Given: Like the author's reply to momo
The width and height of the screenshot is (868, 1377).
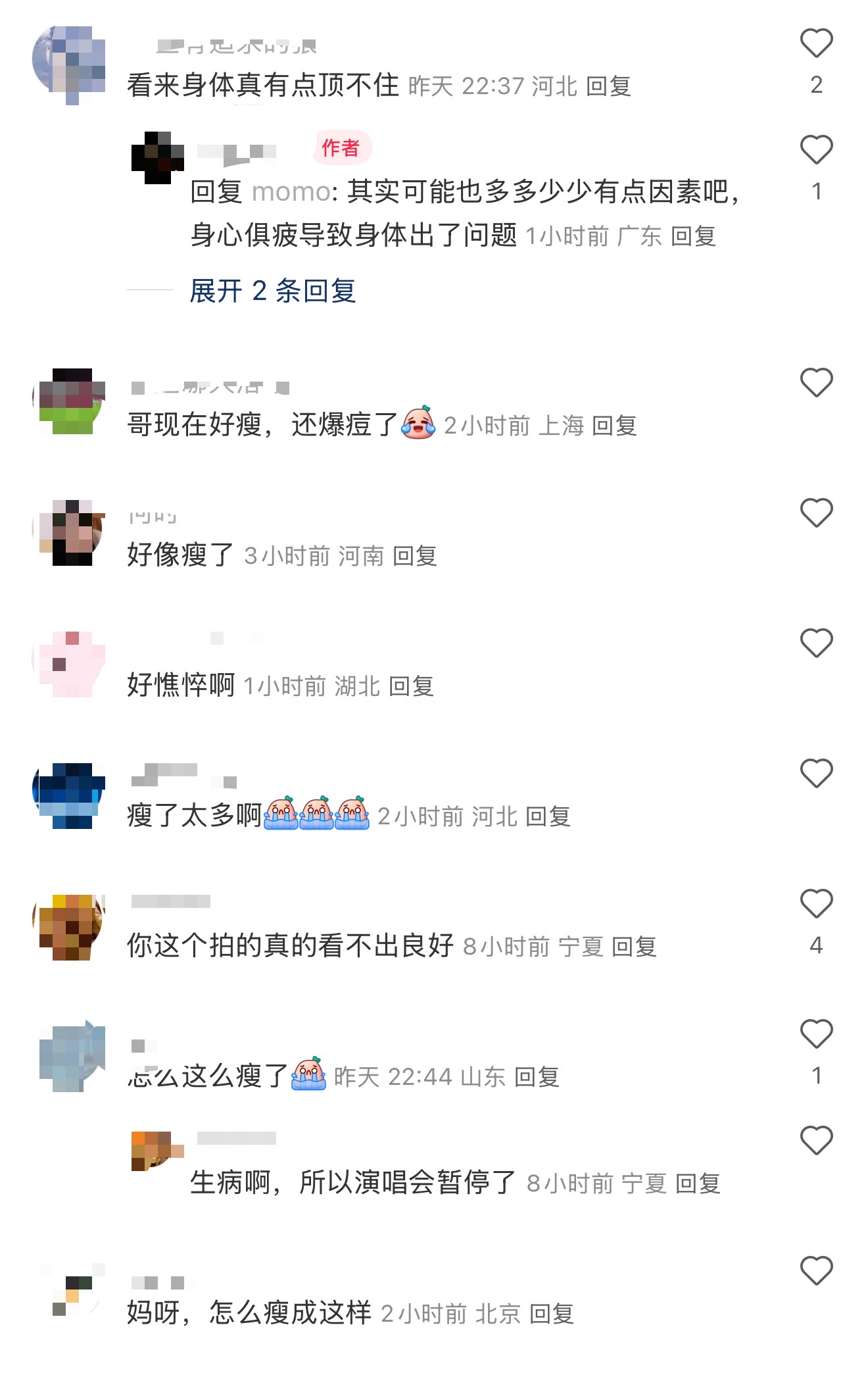Looking at the screenshot, I should 816,150.
